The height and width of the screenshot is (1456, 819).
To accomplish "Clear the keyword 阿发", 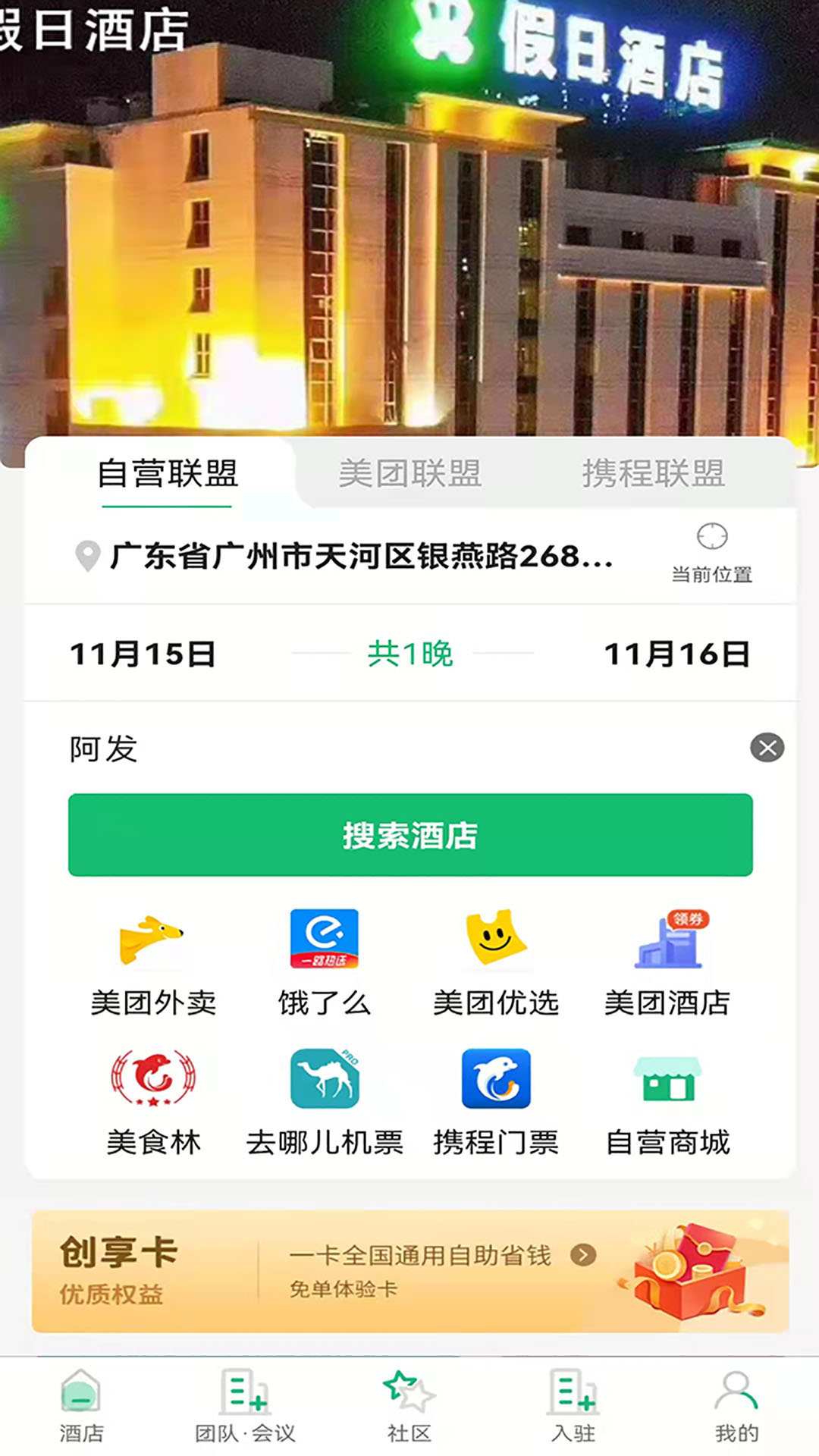I will (767, 748).
